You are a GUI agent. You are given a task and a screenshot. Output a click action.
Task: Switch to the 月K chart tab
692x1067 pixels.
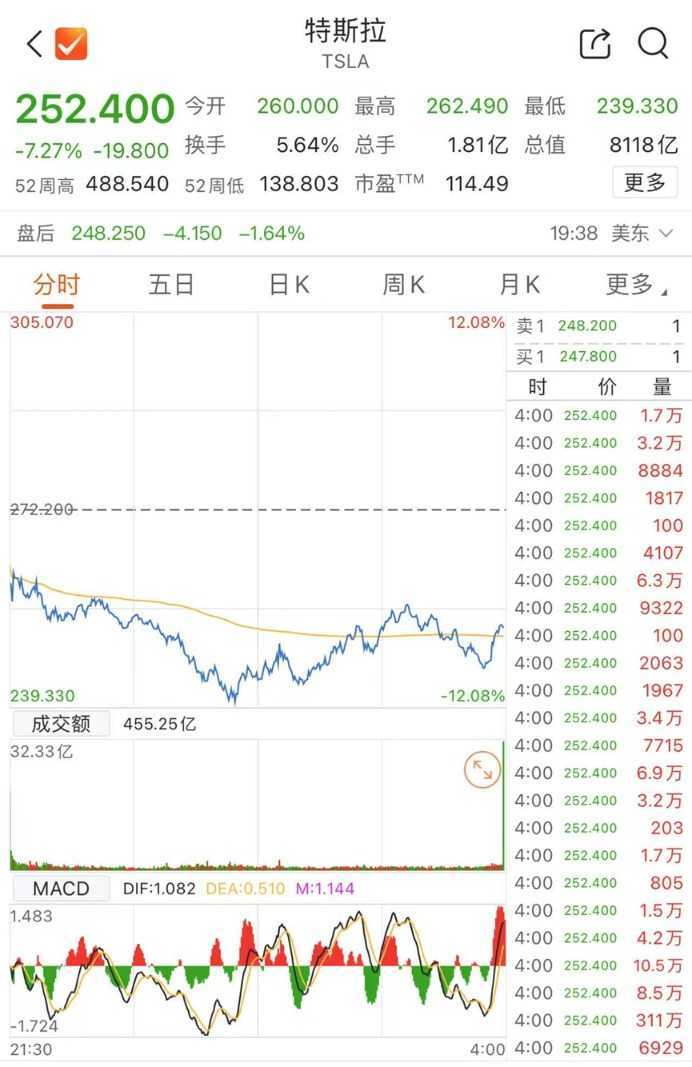click(520, 285)
